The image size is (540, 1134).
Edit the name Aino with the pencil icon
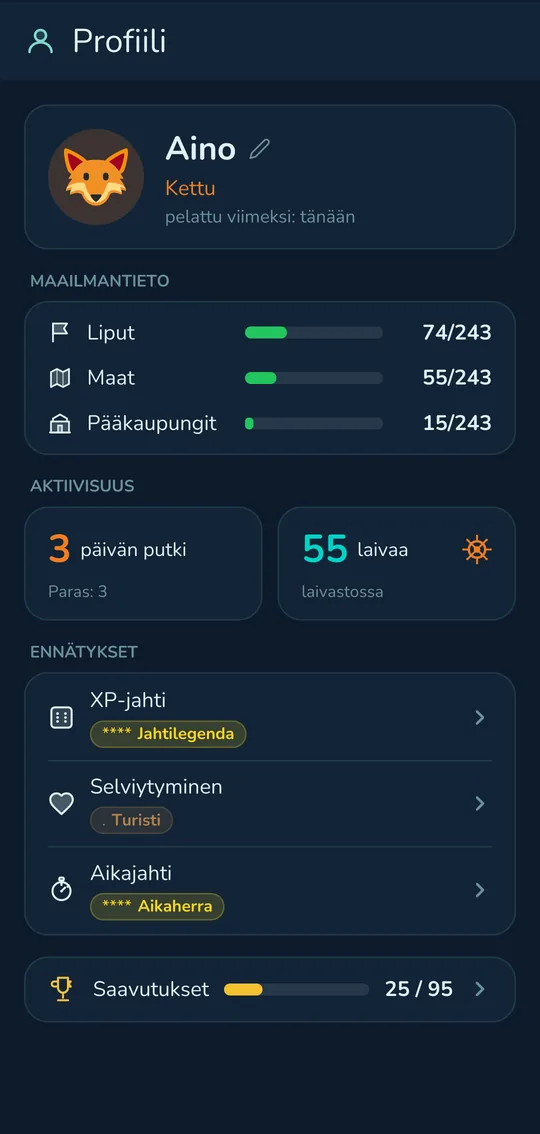pos(259,149)
